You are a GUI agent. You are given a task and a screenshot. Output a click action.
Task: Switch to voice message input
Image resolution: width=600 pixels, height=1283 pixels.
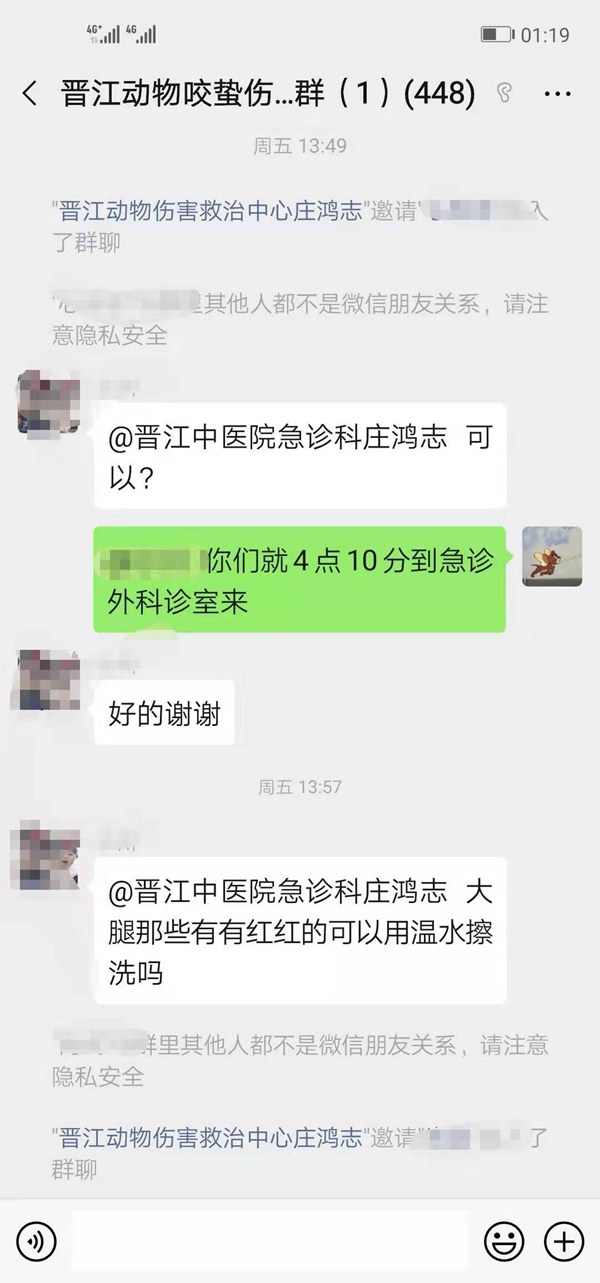[36, 1242]
